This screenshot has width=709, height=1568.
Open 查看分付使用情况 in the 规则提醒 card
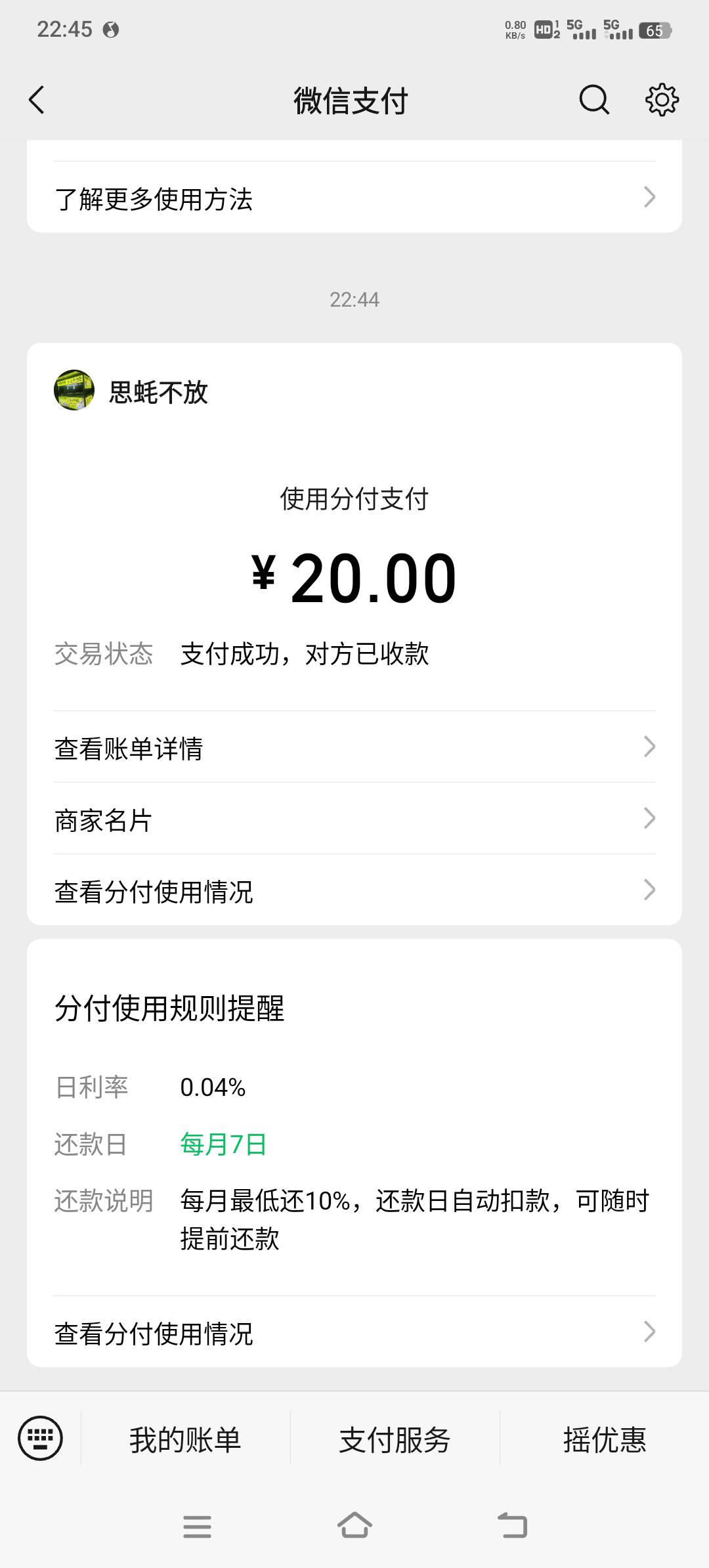tap(354, 1332)
